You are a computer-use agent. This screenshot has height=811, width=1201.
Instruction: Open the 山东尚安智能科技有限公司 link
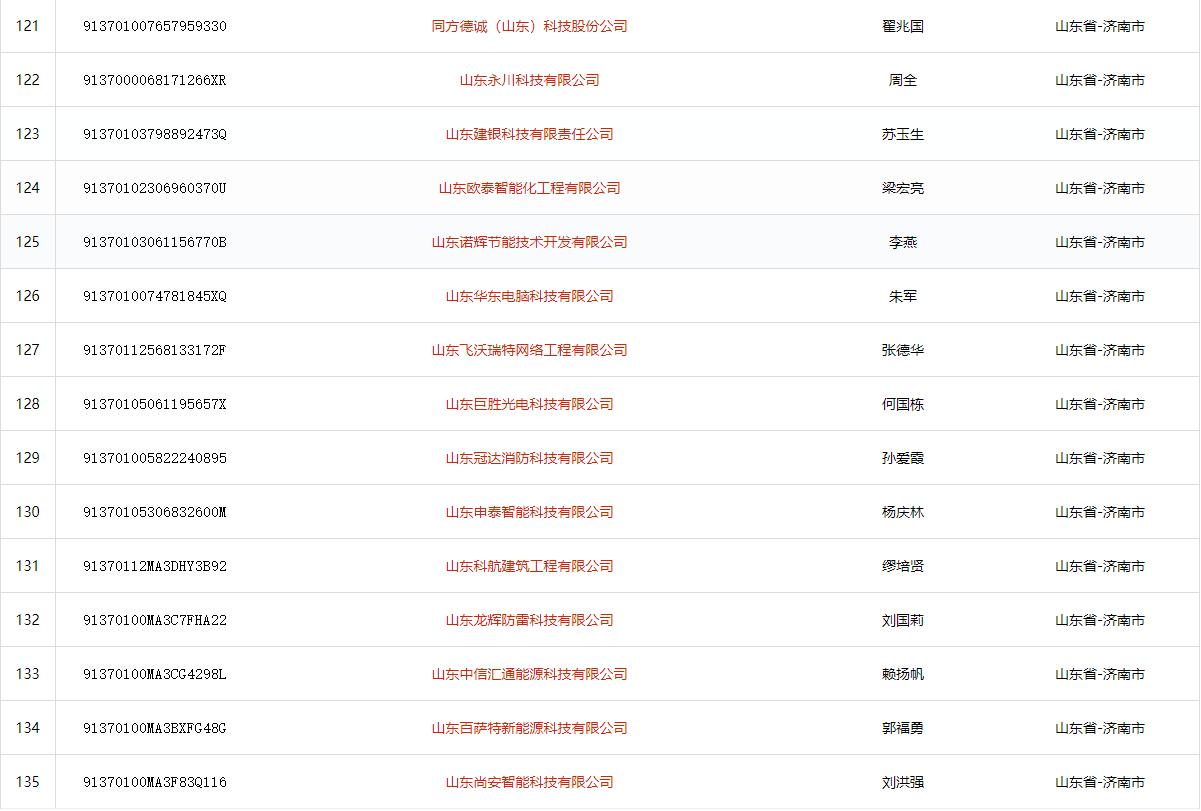(x=529, y=782)
